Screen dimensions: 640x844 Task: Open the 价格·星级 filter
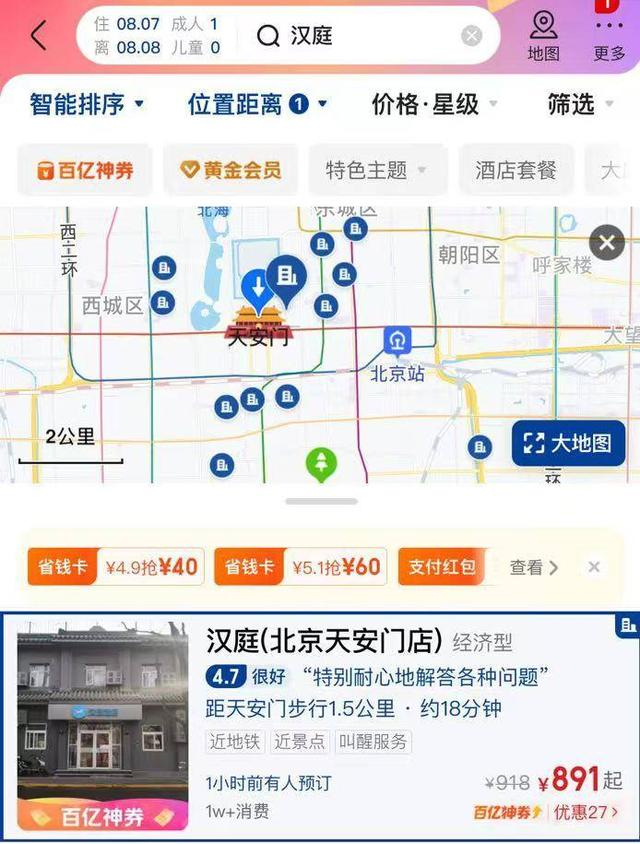pos(434,104)
